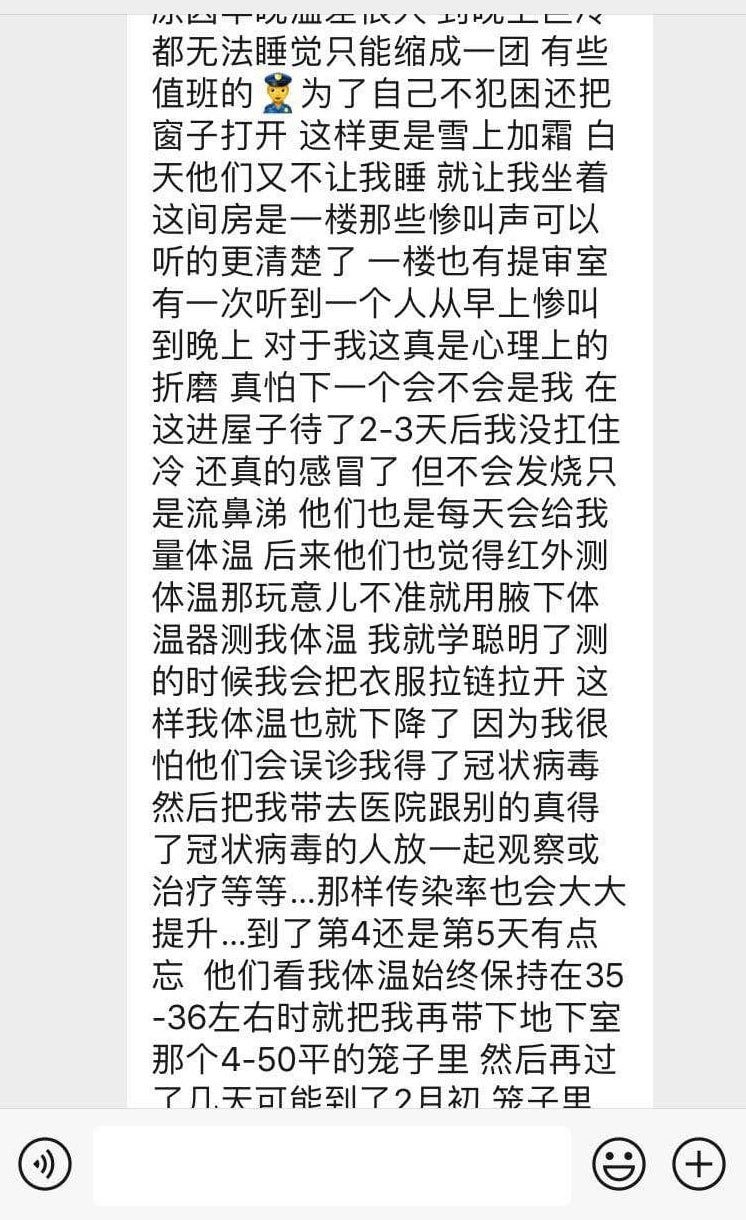Open the plus attachments menu

pos(698,1164)
